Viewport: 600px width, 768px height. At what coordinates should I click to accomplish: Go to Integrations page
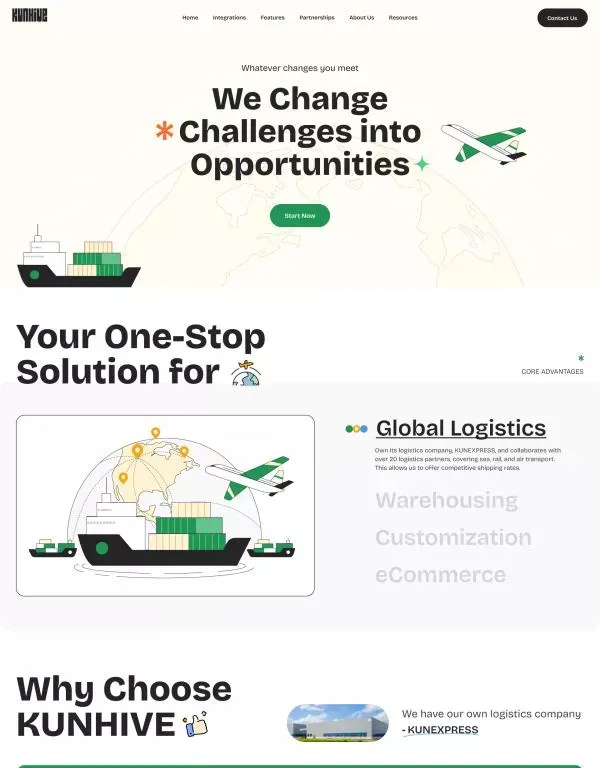(x=229, y=17)
